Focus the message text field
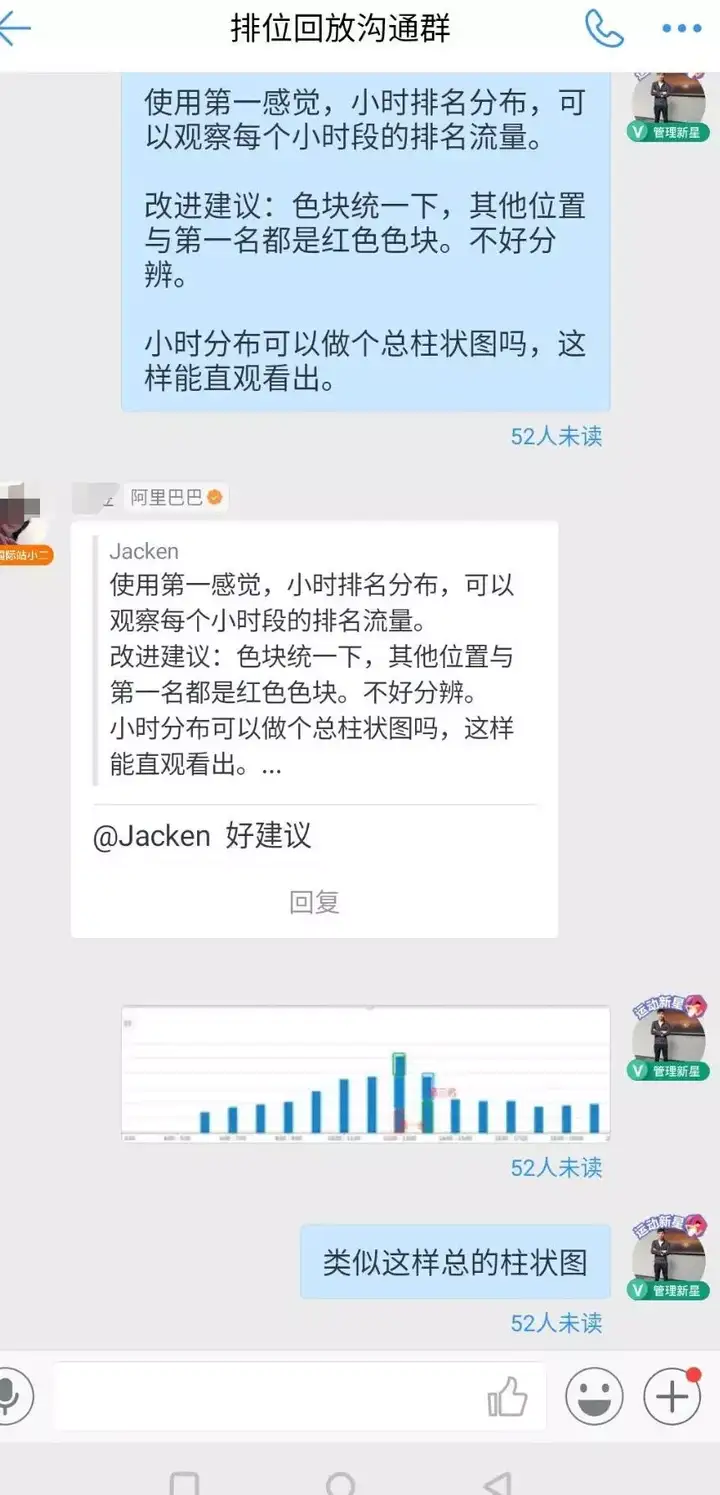720x1495 pixels. [x=270, y=1395]
